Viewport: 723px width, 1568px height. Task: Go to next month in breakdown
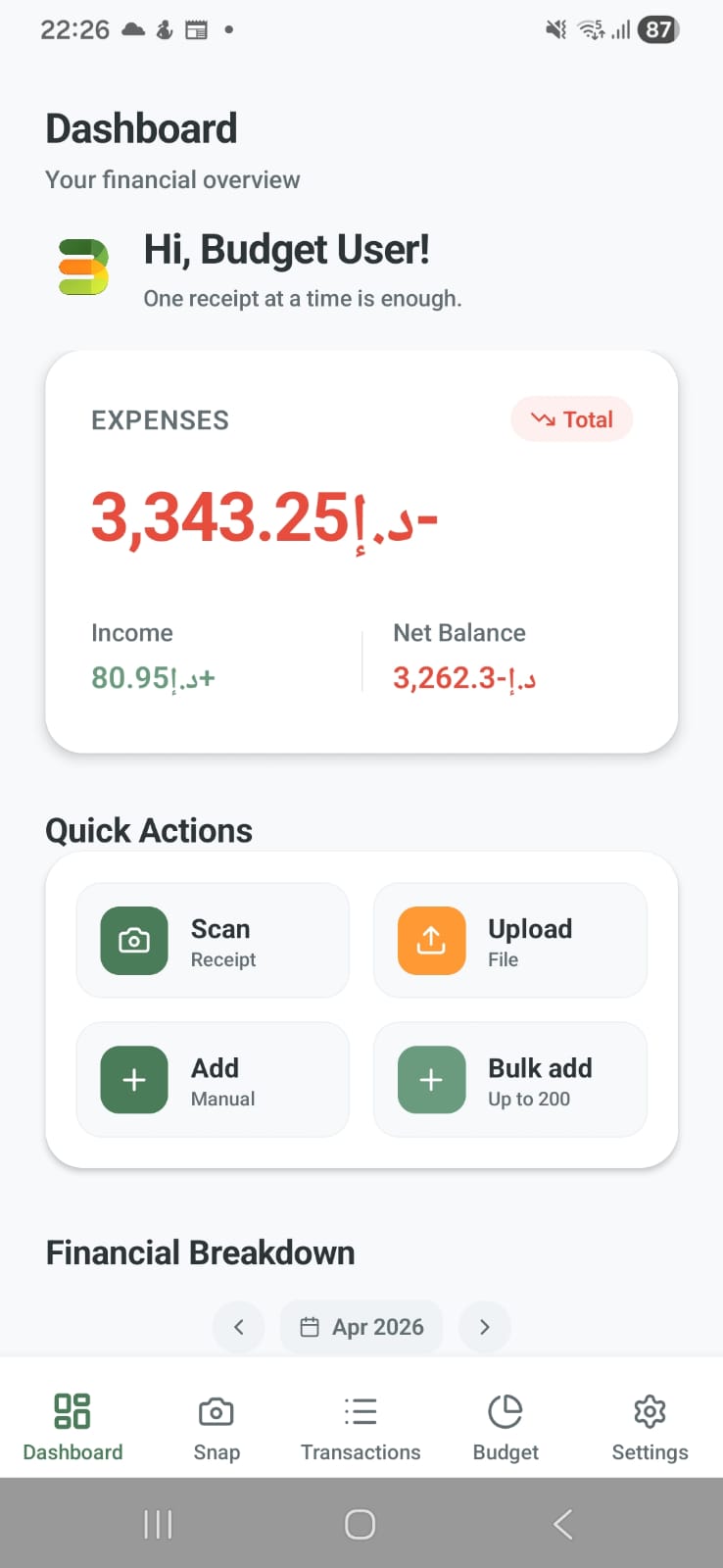click(485, 1327)
